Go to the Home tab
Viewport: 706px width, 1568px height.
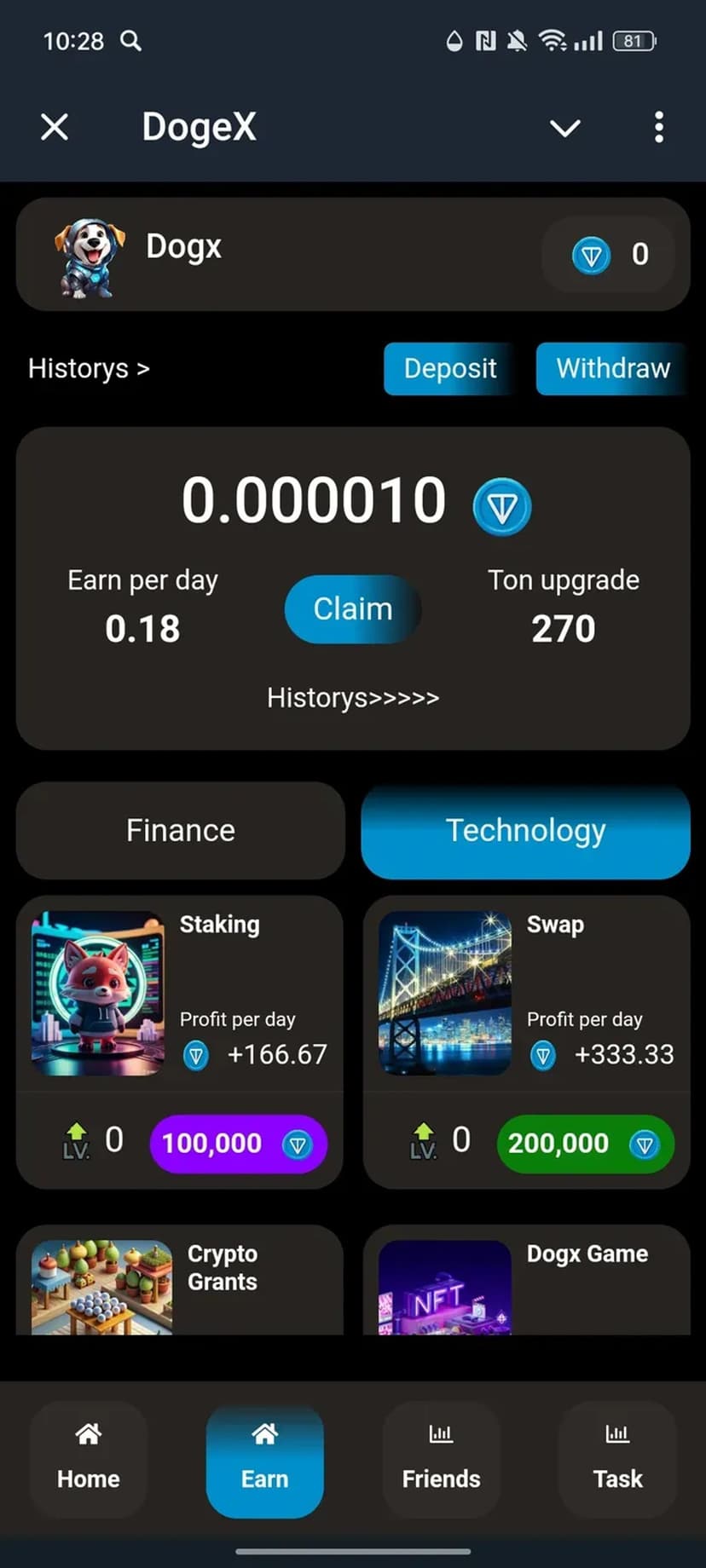[x=89, y=1458]
